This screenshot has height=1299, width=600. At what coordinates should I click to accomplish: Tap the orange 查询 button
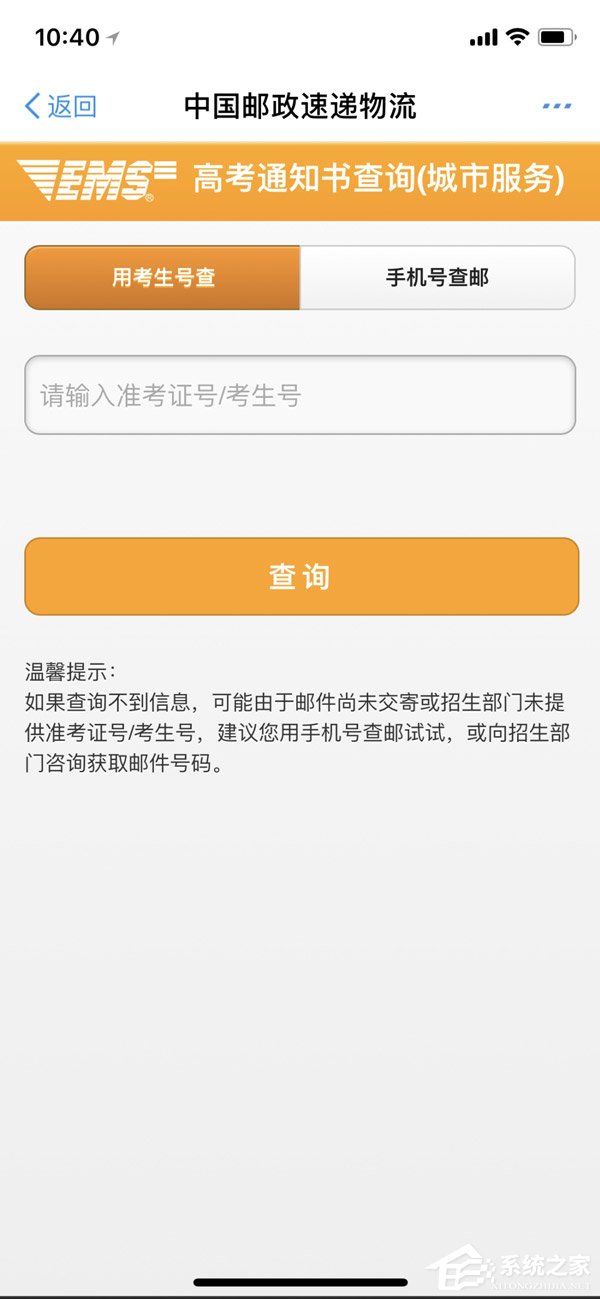(x=301, y=576)
